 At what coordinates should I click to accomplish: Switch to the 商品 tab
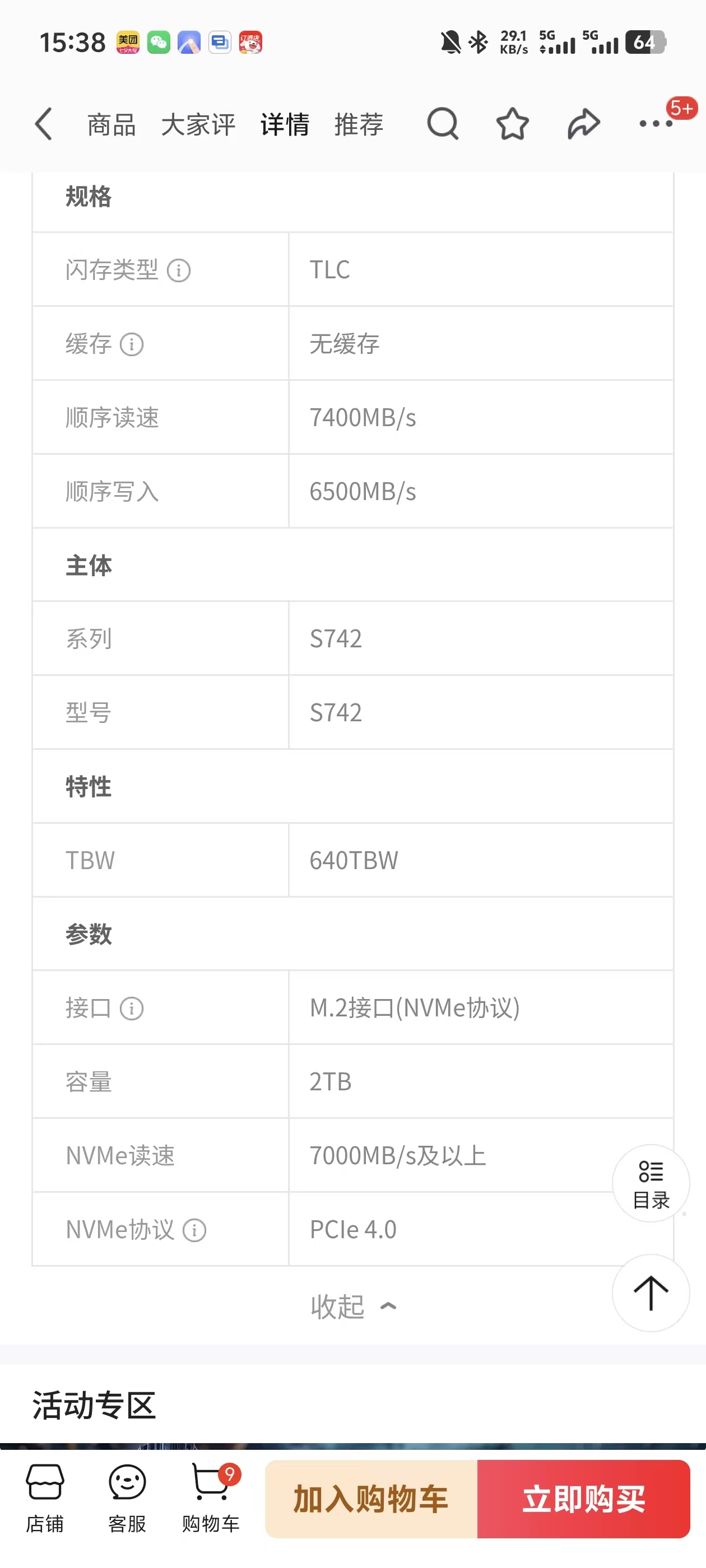click(111, 125)
